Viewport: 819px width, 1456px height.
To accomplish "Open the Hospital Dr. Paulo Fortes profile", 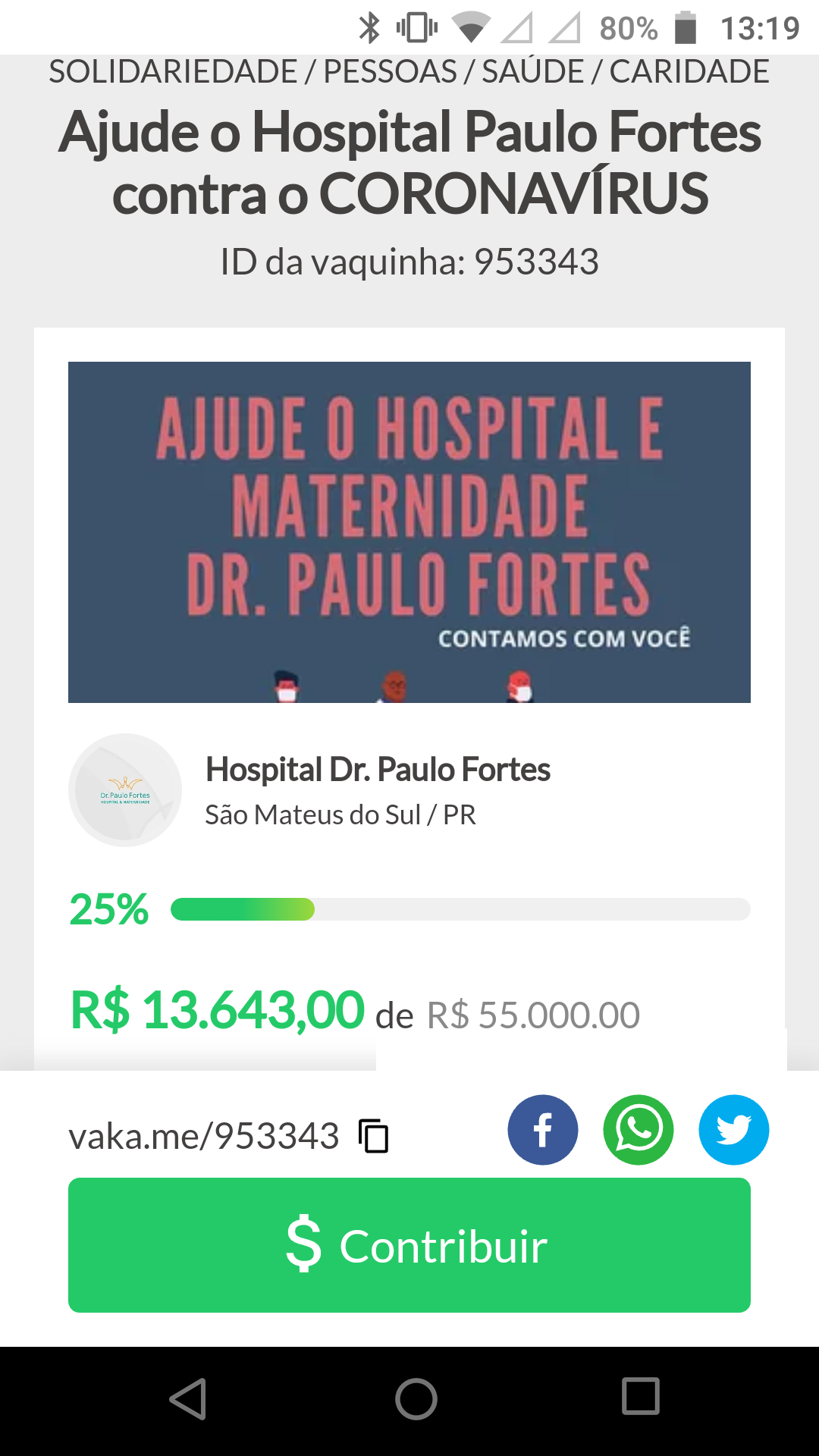I will 378,770.
